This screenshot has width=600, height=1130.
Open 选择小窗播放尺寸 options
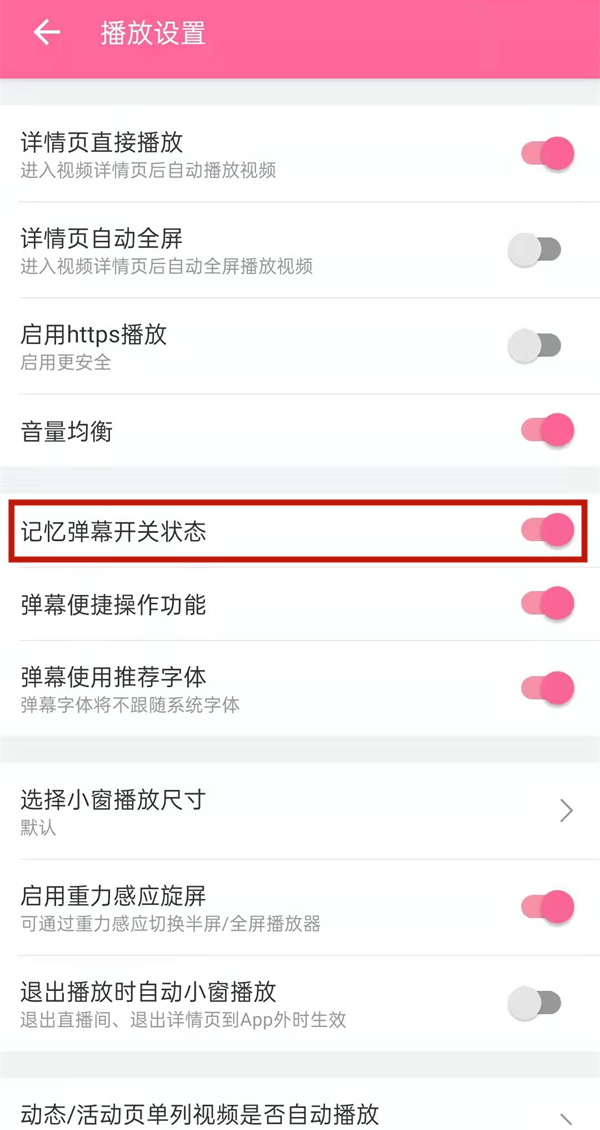point(300,810)
